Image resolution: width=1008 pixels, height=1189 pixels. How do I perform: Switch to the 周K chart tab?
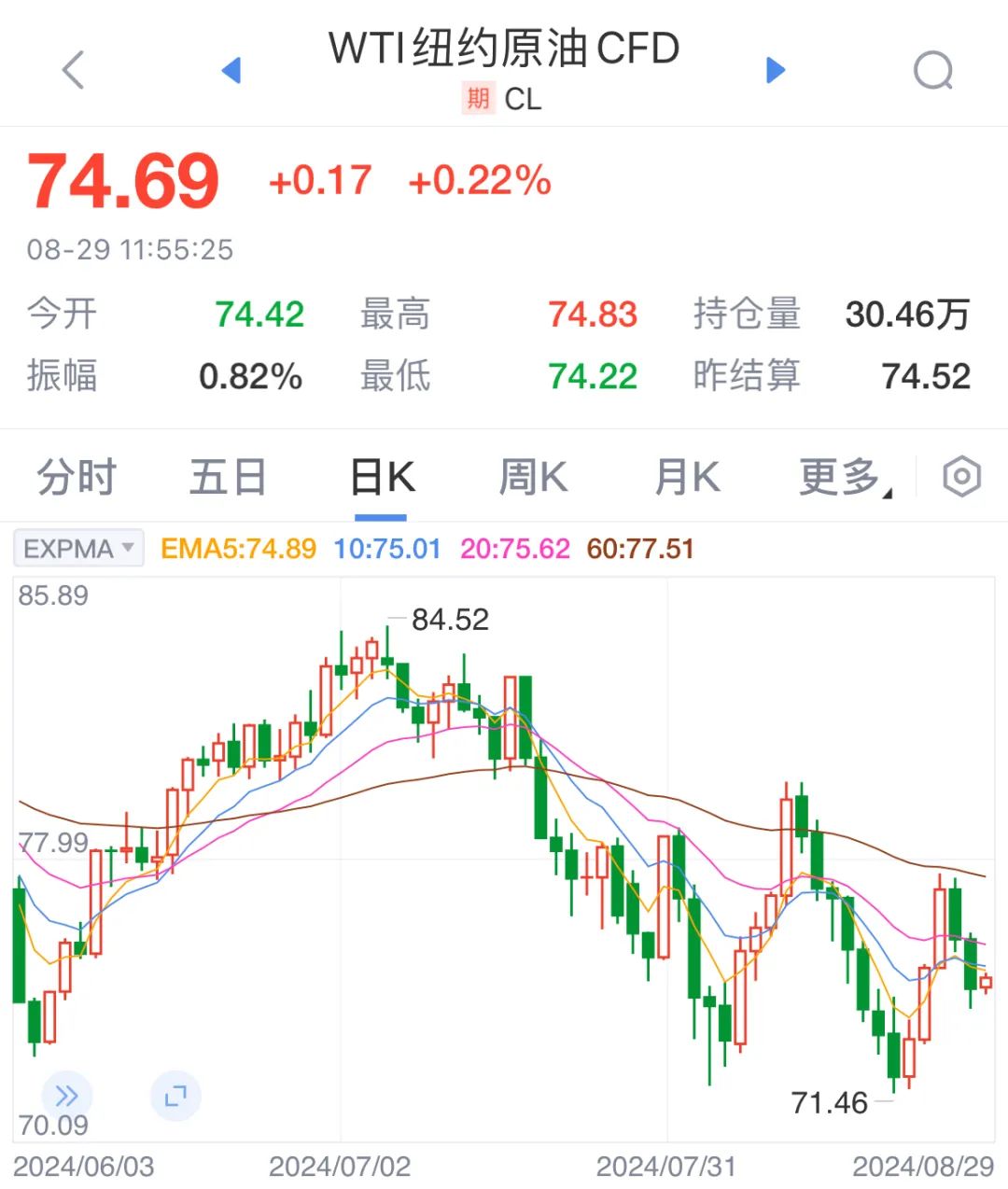coord(533,478)
